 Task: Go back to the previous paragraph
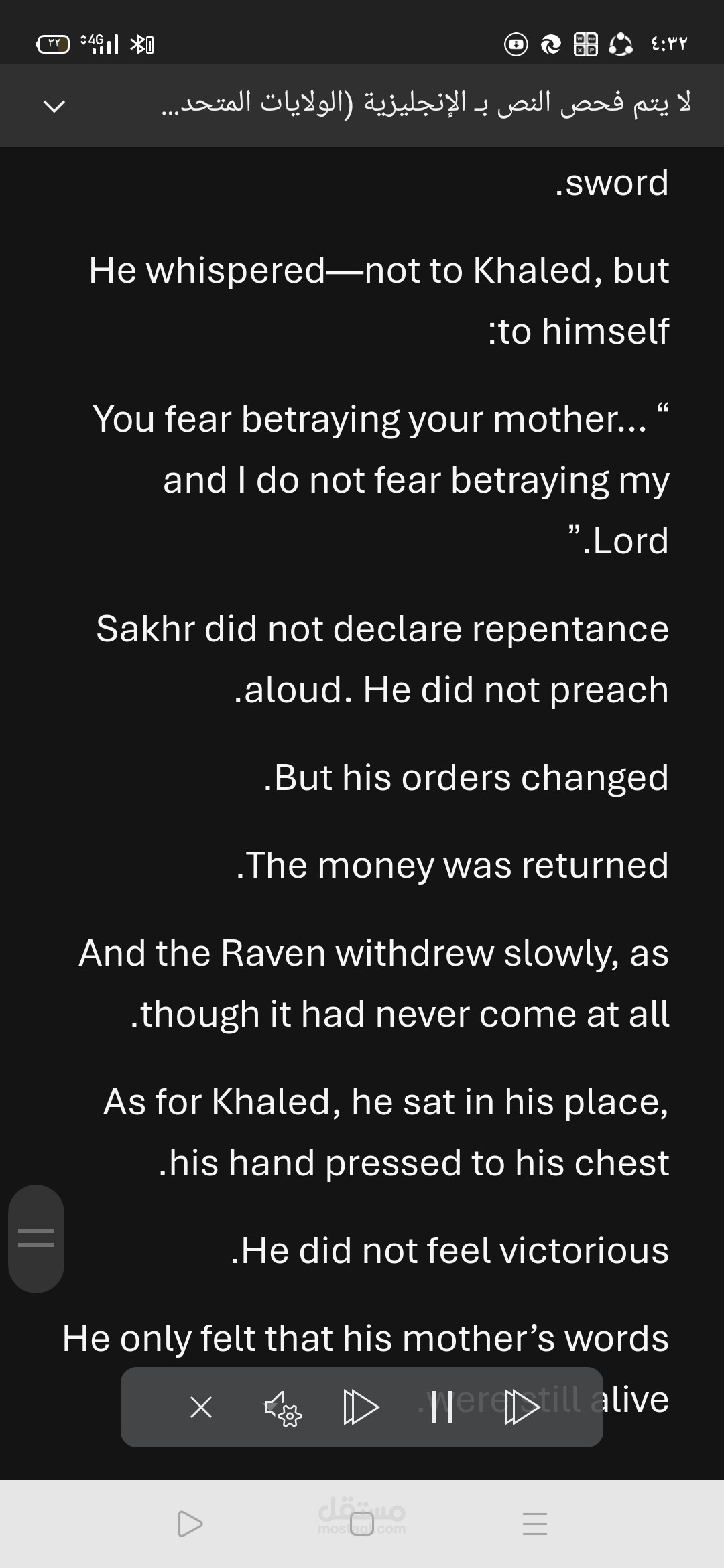(522, 1407)
